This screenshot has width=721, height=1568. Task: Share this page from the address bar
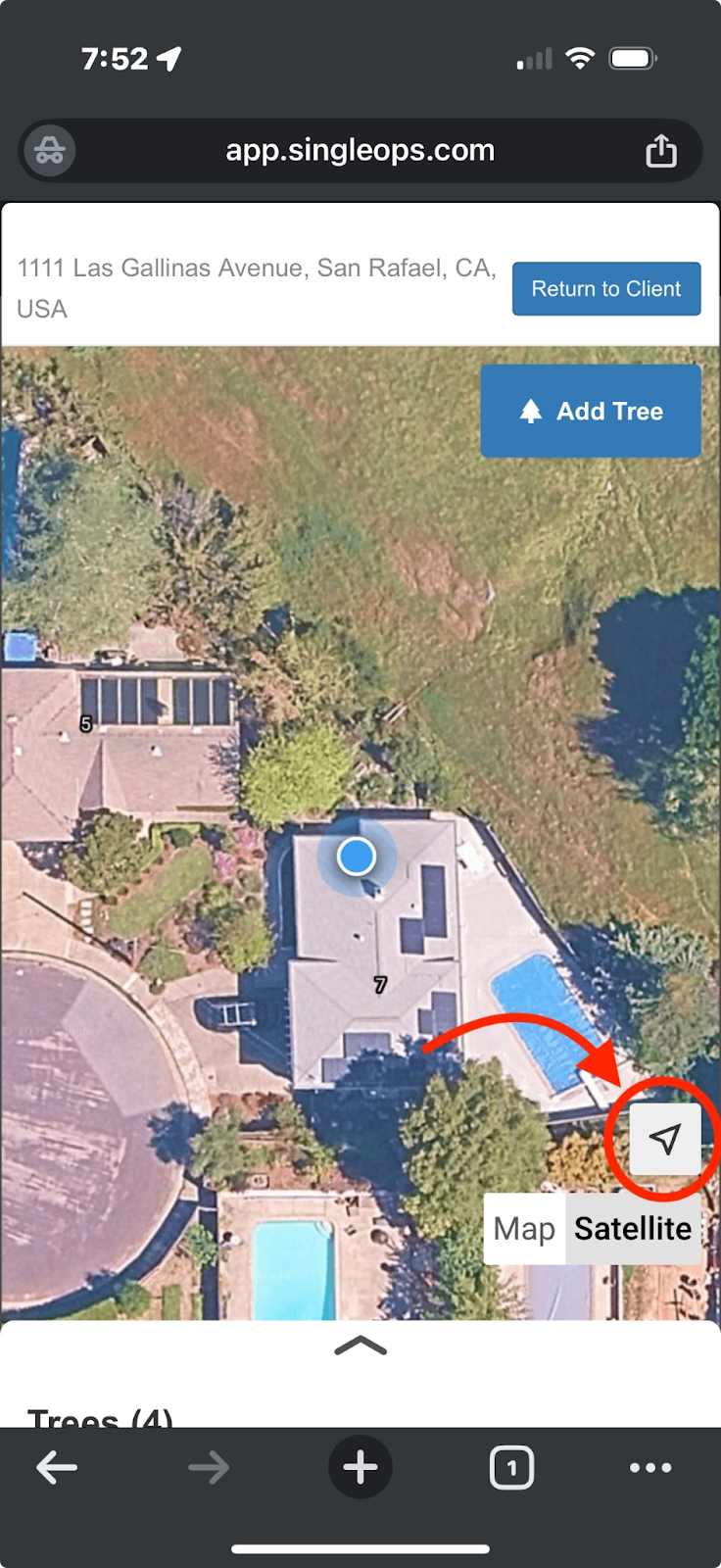pyautogui.click(x=661, y=151)
